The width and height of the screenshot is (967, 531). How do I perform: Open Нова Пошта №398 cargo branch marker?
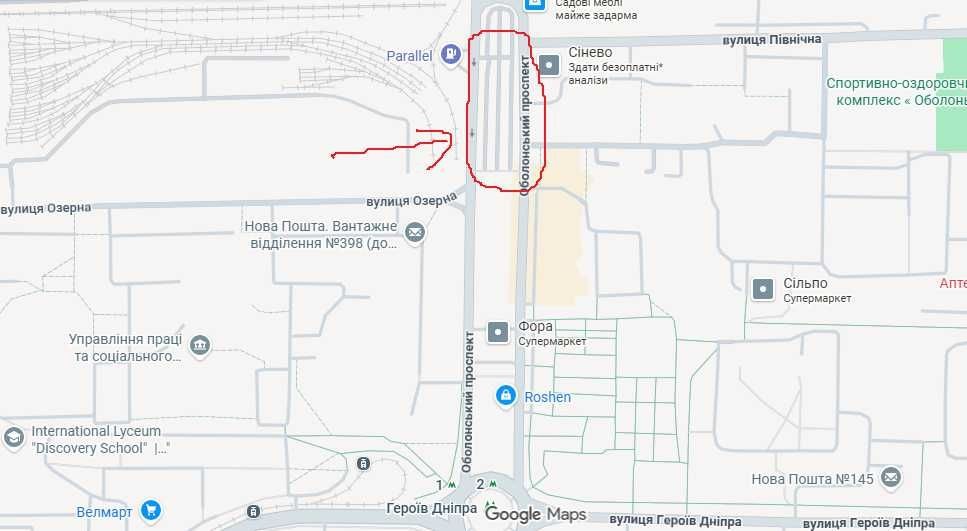415,233
